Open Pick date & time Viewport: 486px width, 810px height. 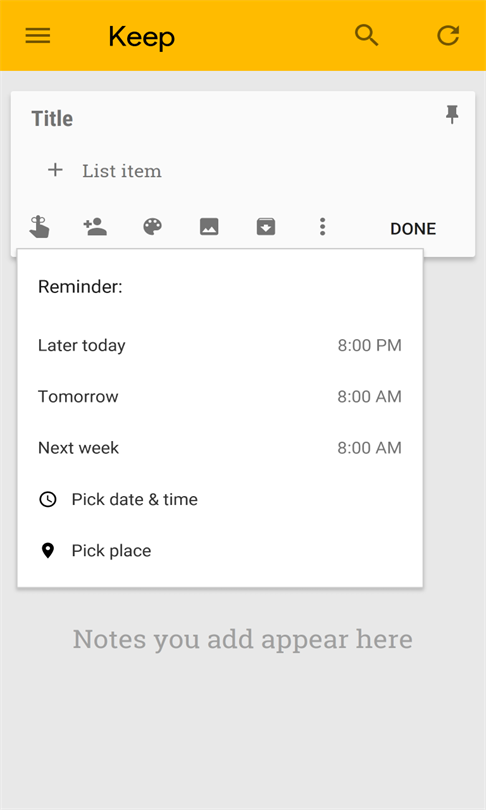220,500
